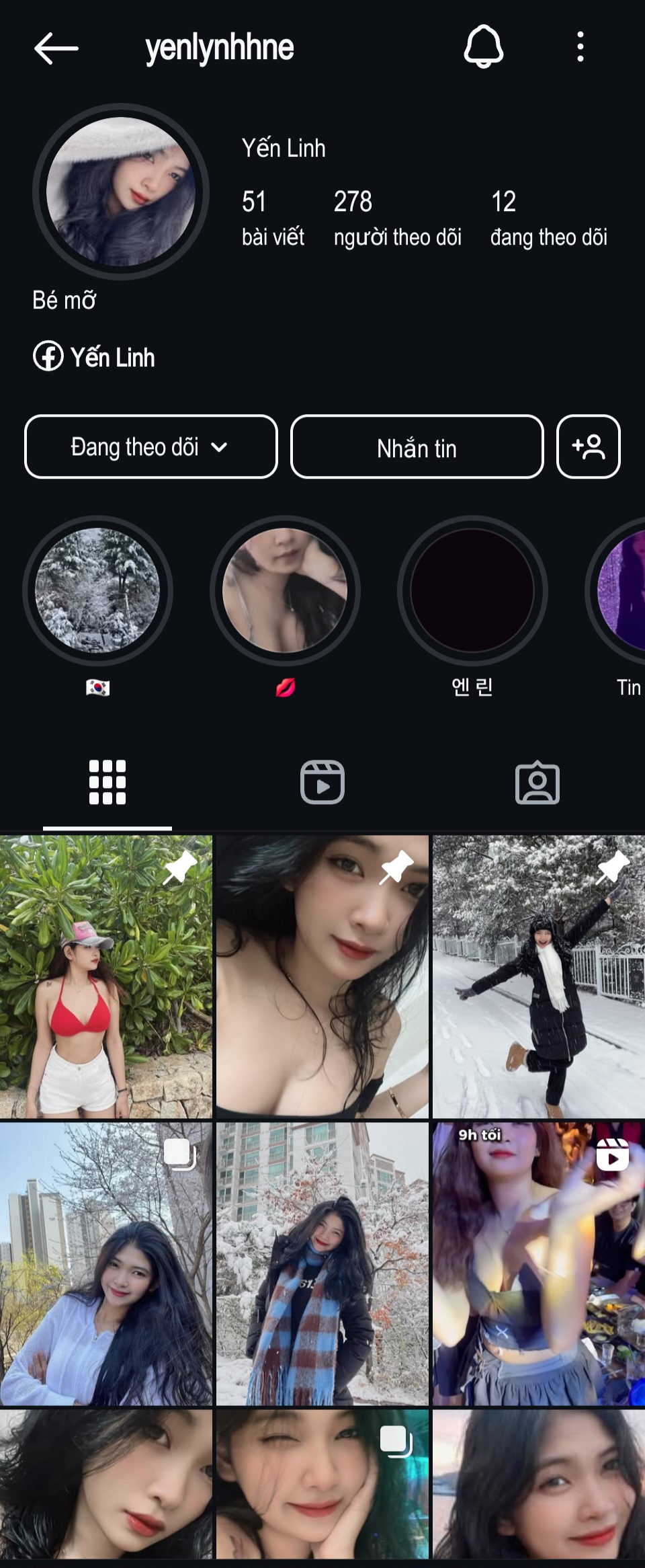Switch to the Reels tab
The width and height of the screenshot is (645, 1568).
coord(322,782)
